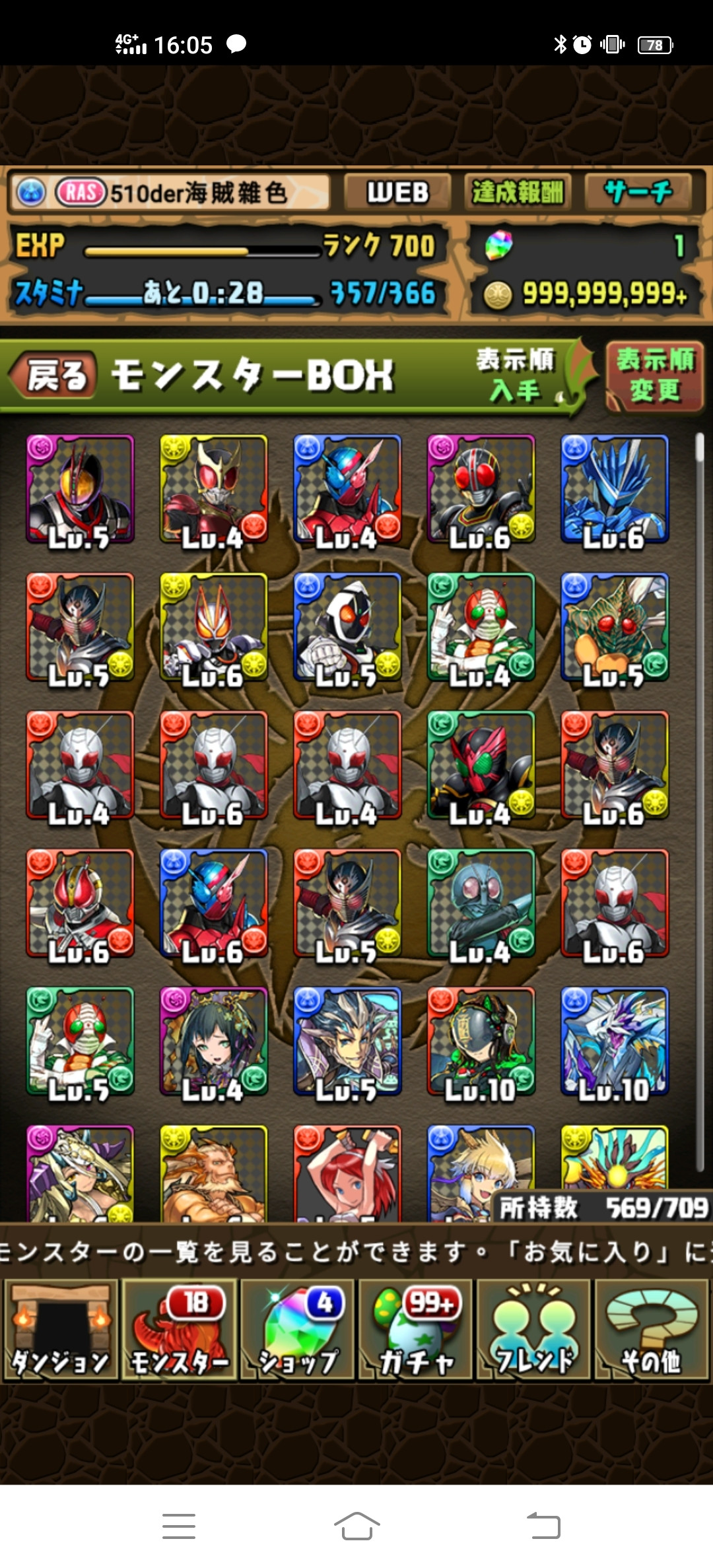Image resolution: width=713 pixels, height=1568 pixels.
Task: Open the WEB button
Action: pyautogui.click(x=397, y=193)
